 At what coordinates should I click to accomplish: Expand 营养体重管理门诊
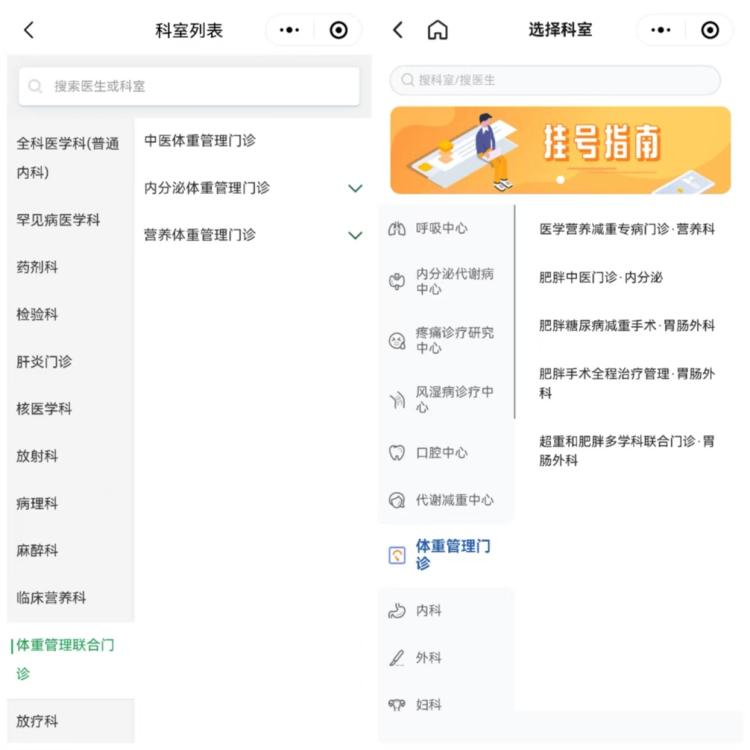coord(354,235)
